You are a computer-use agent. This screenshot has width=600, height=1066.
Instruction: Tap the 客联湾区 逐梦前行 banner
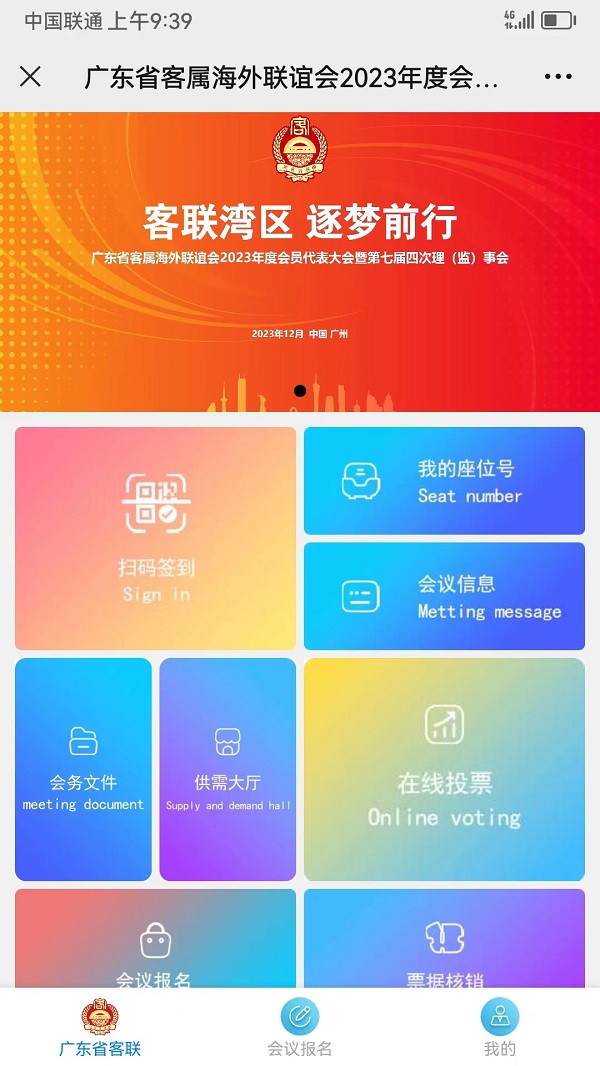click(x=300, y=262)
